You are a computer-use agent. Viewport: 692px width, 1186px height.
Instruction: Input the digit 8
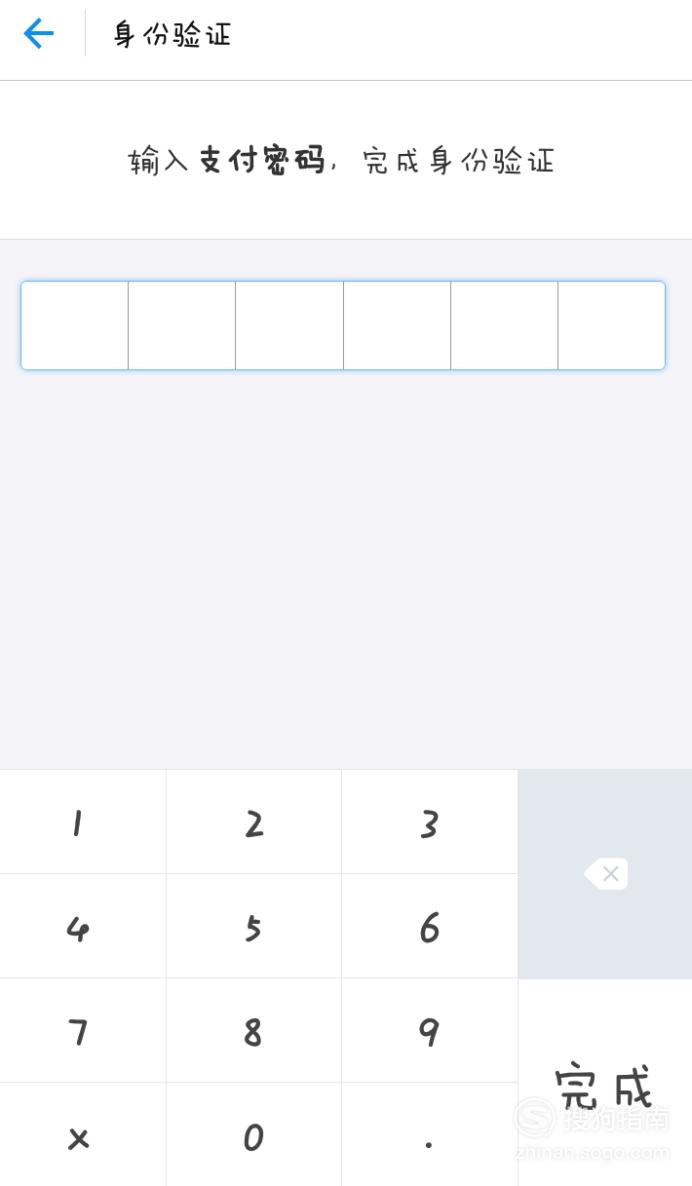tap(254, 1031)
